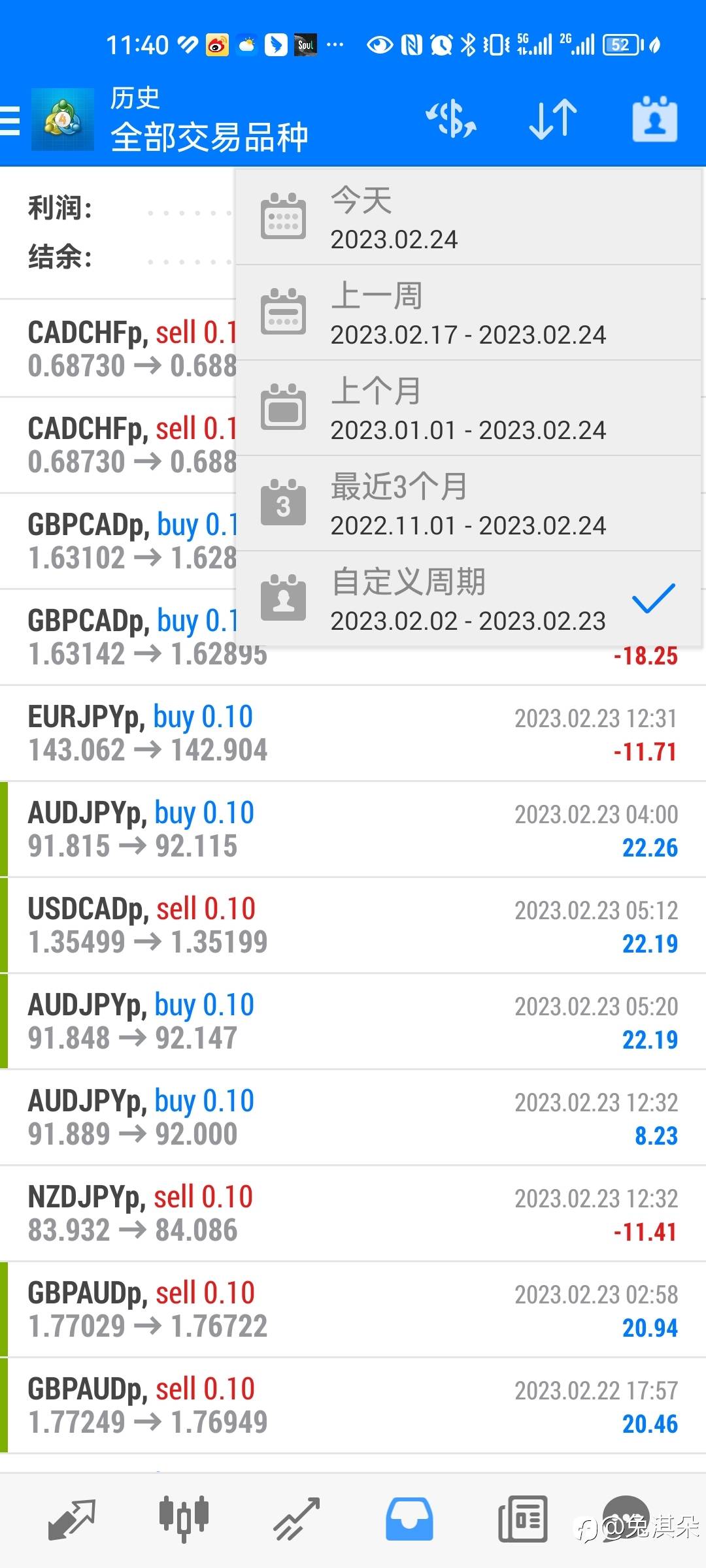706x1568 pixels.
Task: View the NZDJPYp sell trade details
Action: pyautogui.click(x=353, y=1213)
